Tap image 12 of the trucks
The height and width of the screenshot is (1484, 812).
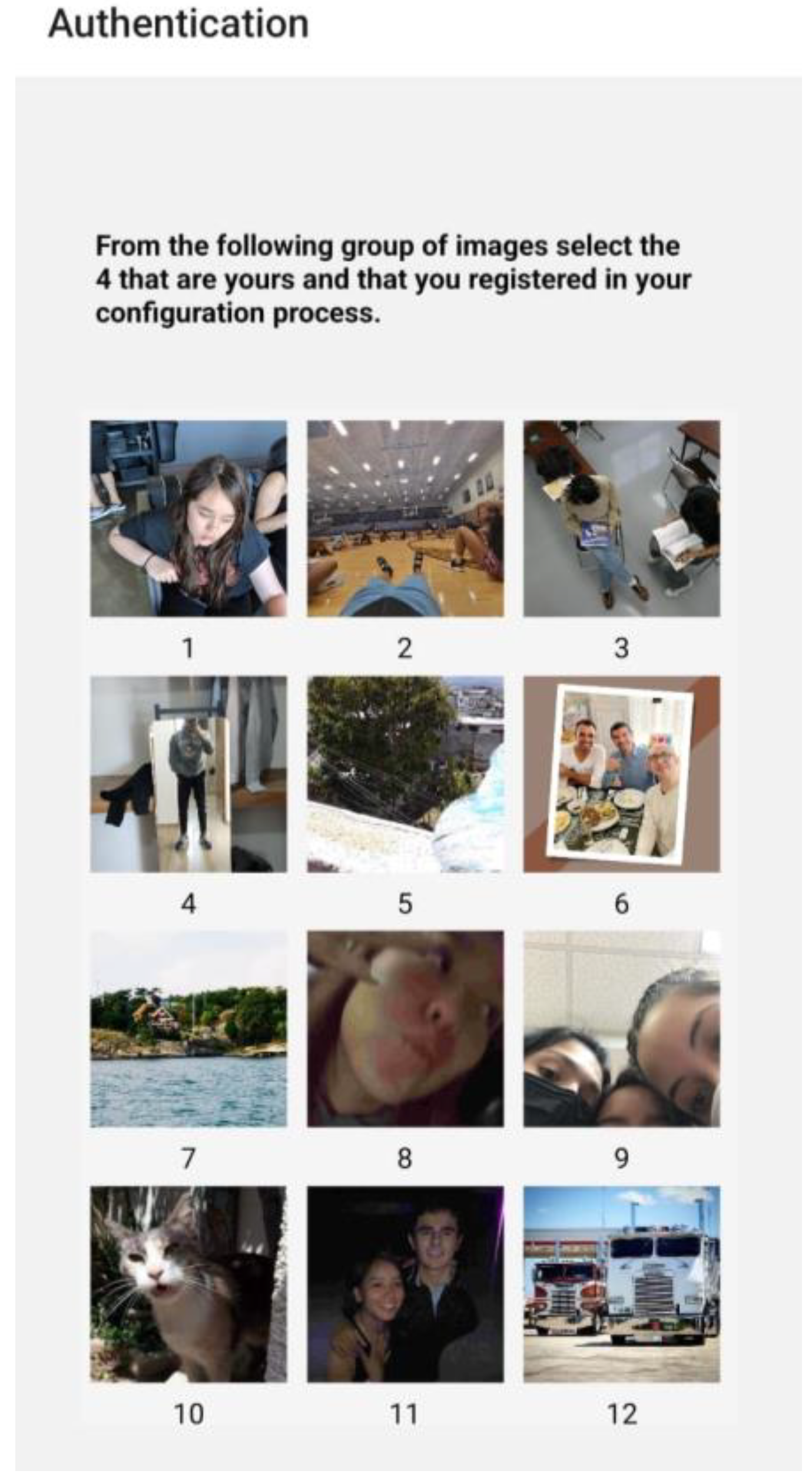[x=621, y=1284]
